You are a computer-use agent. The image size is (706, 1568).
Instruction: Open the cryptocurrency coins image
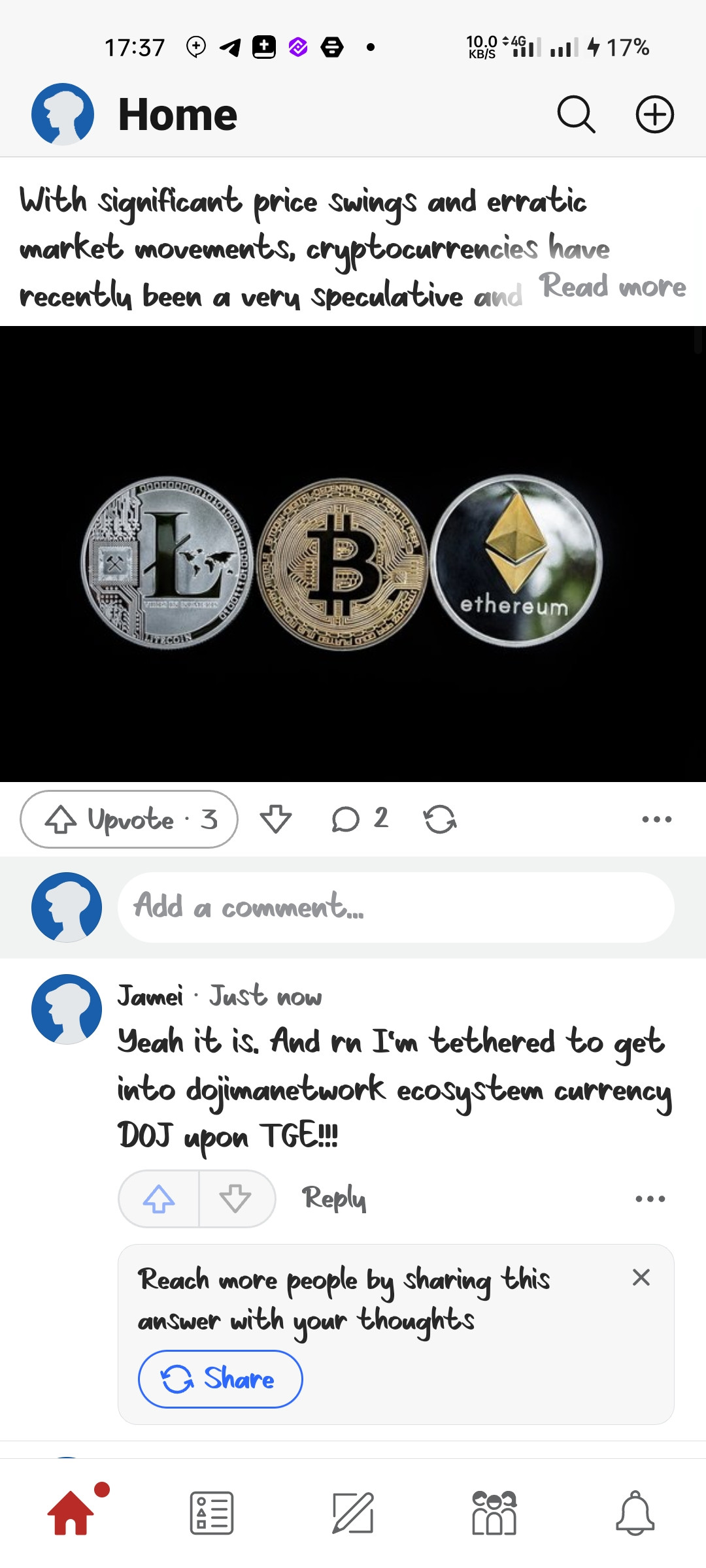(353, 554)
